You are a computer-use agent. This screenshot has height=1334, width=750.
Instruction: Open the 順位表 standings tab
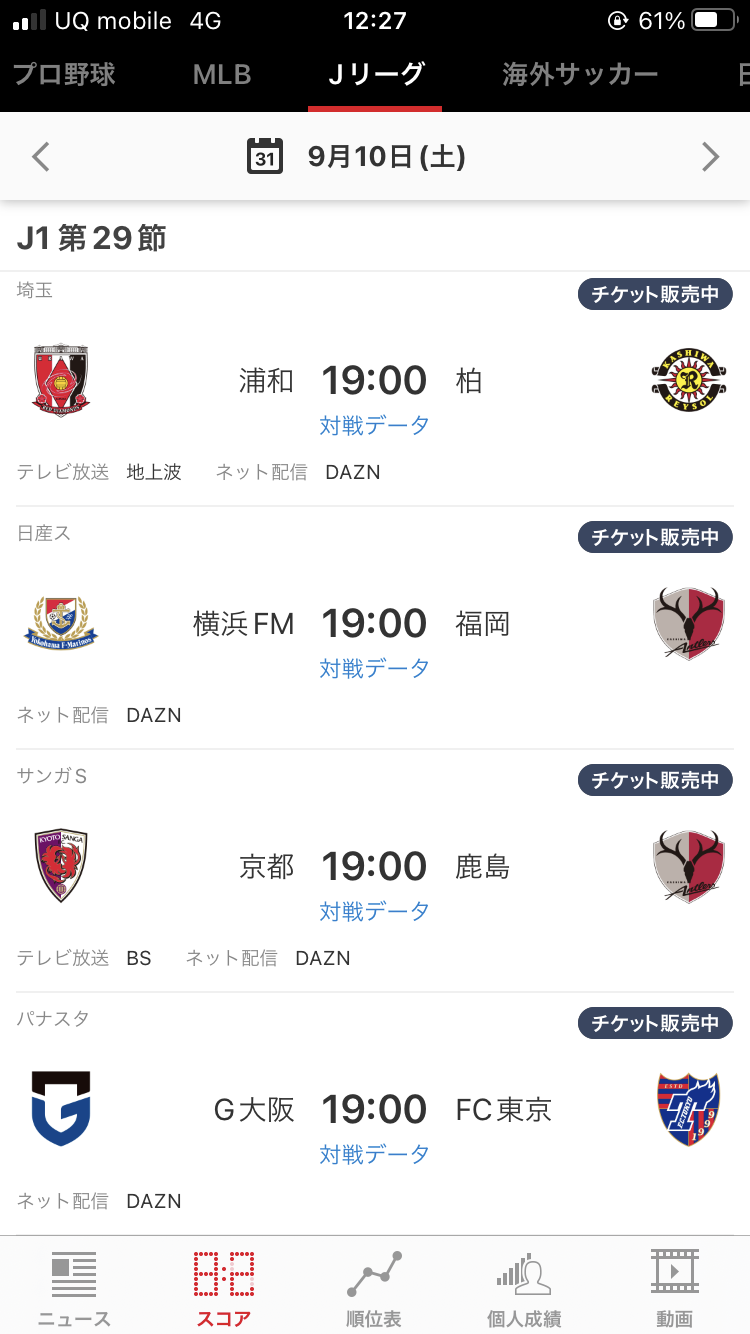tap(374, 1288)
